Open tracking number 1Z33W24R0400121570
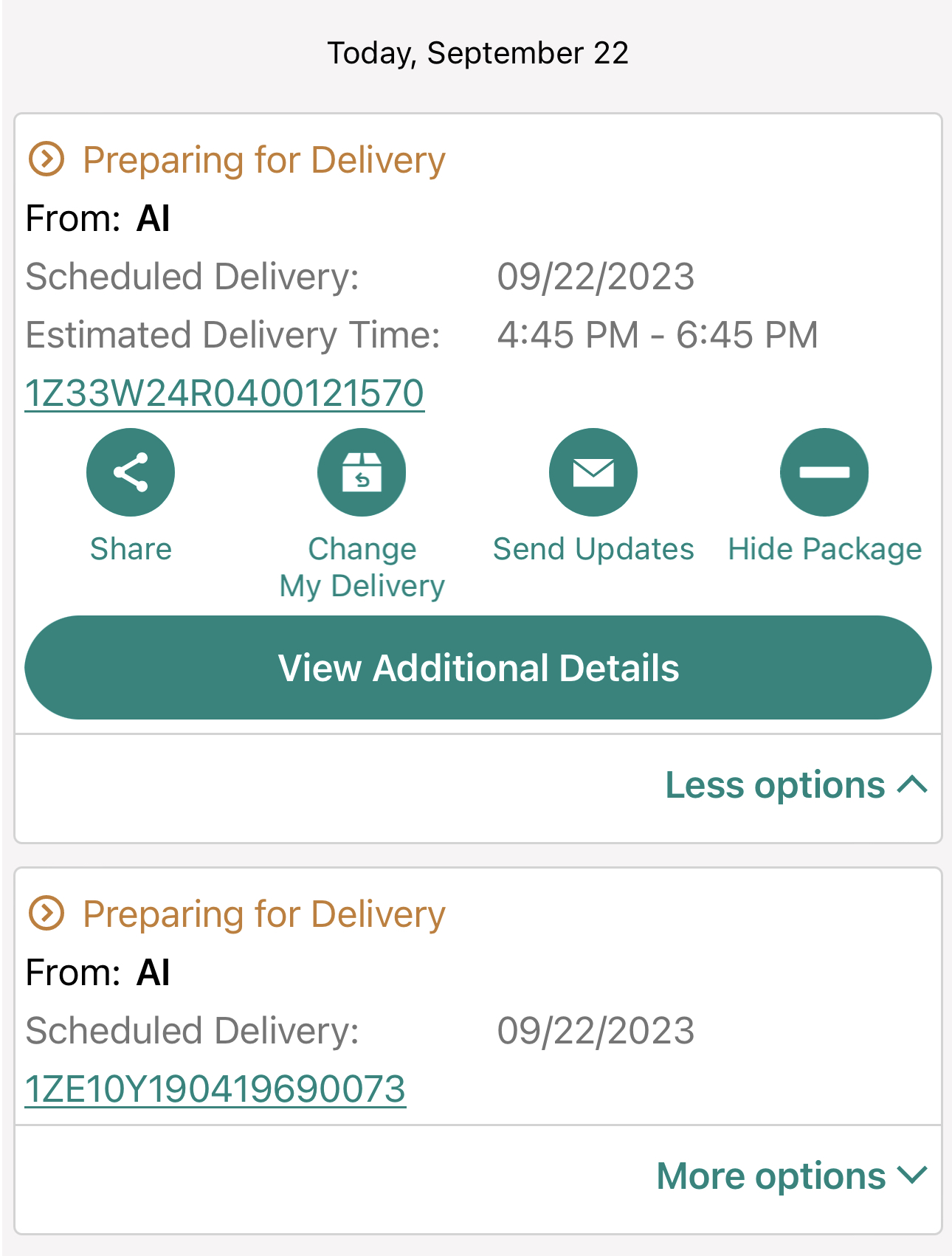 [224, 393]
